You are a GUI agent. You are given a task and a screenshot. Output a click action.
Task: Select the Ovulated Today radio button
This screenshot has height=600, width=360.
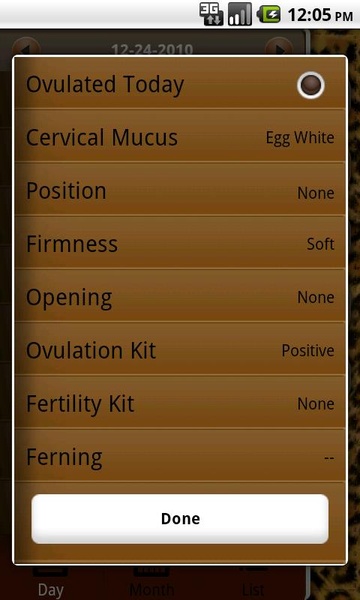[310, 85]
